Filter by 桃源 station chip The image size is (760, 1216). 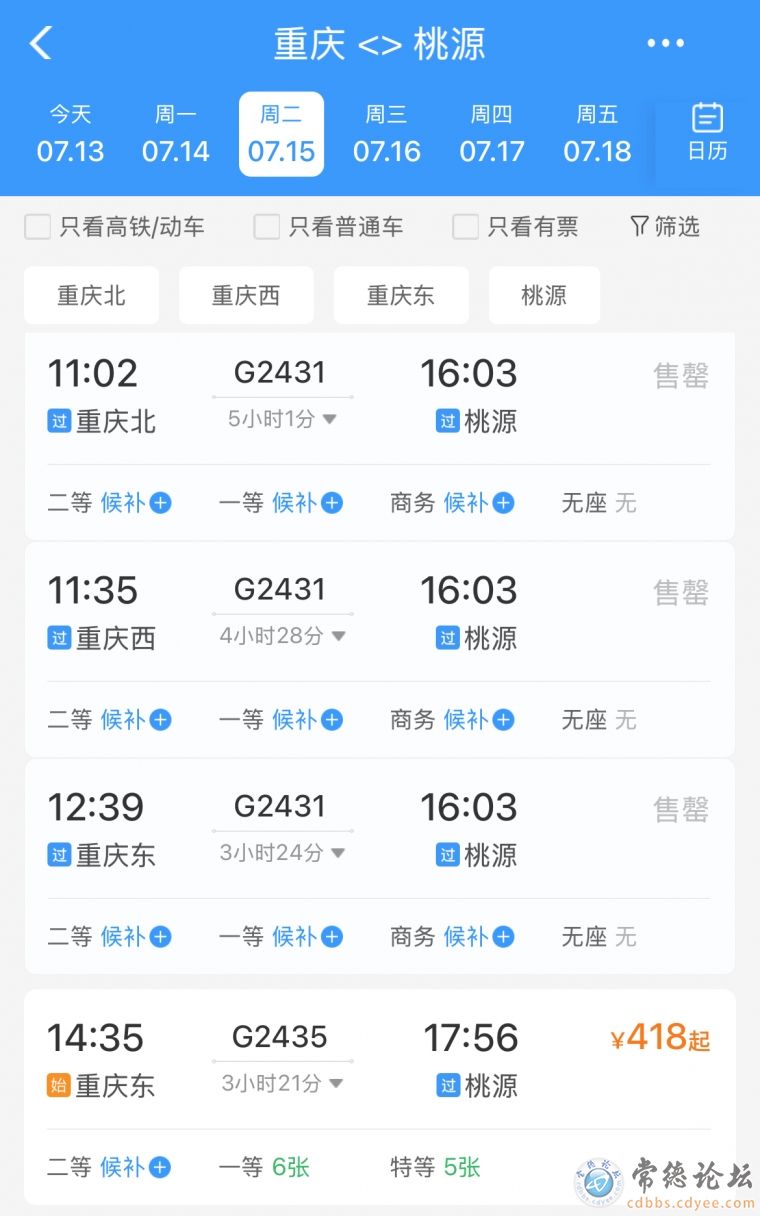tap(544, 295)
